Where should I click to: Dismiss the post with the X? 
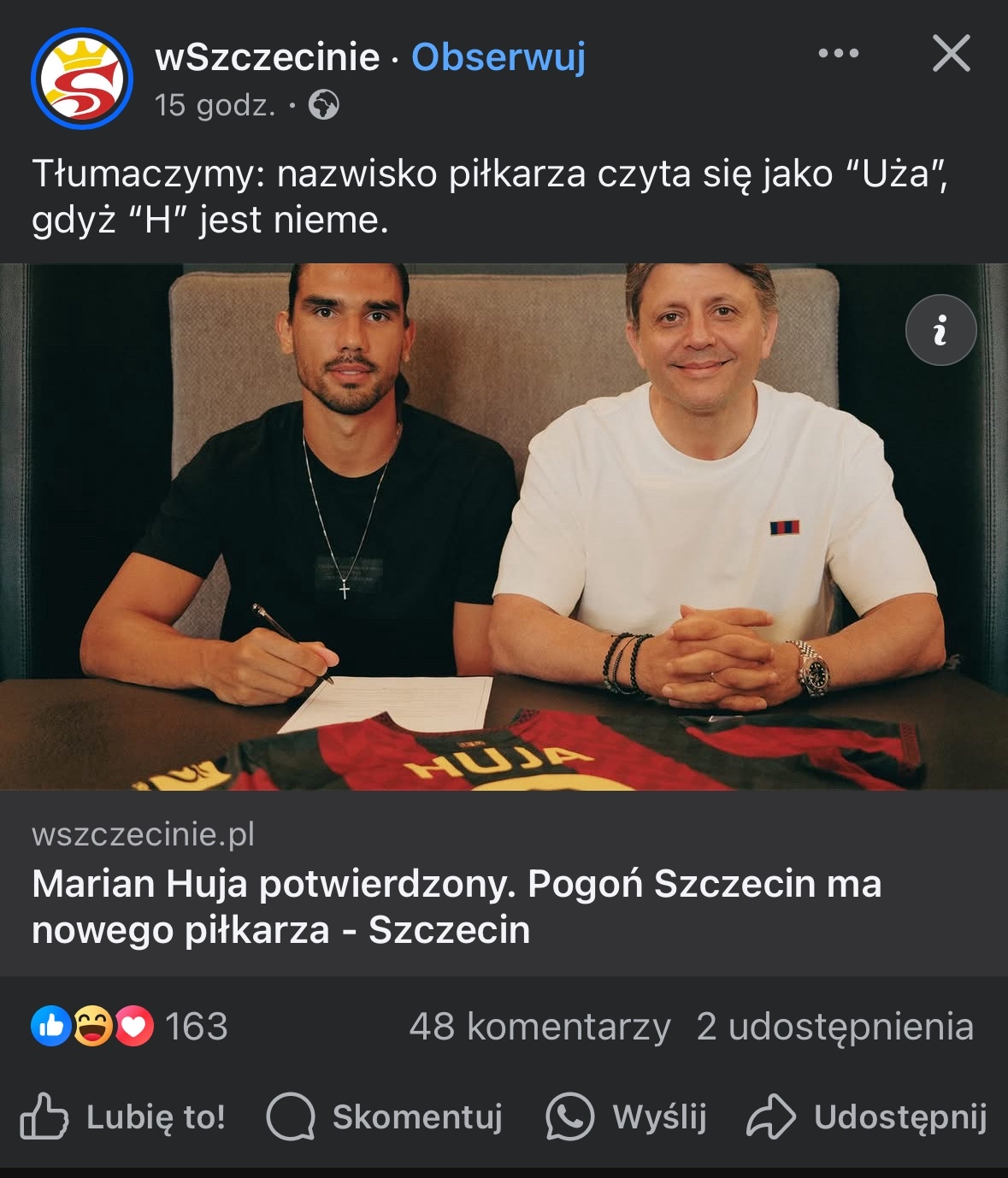click(x=951, y=54)
